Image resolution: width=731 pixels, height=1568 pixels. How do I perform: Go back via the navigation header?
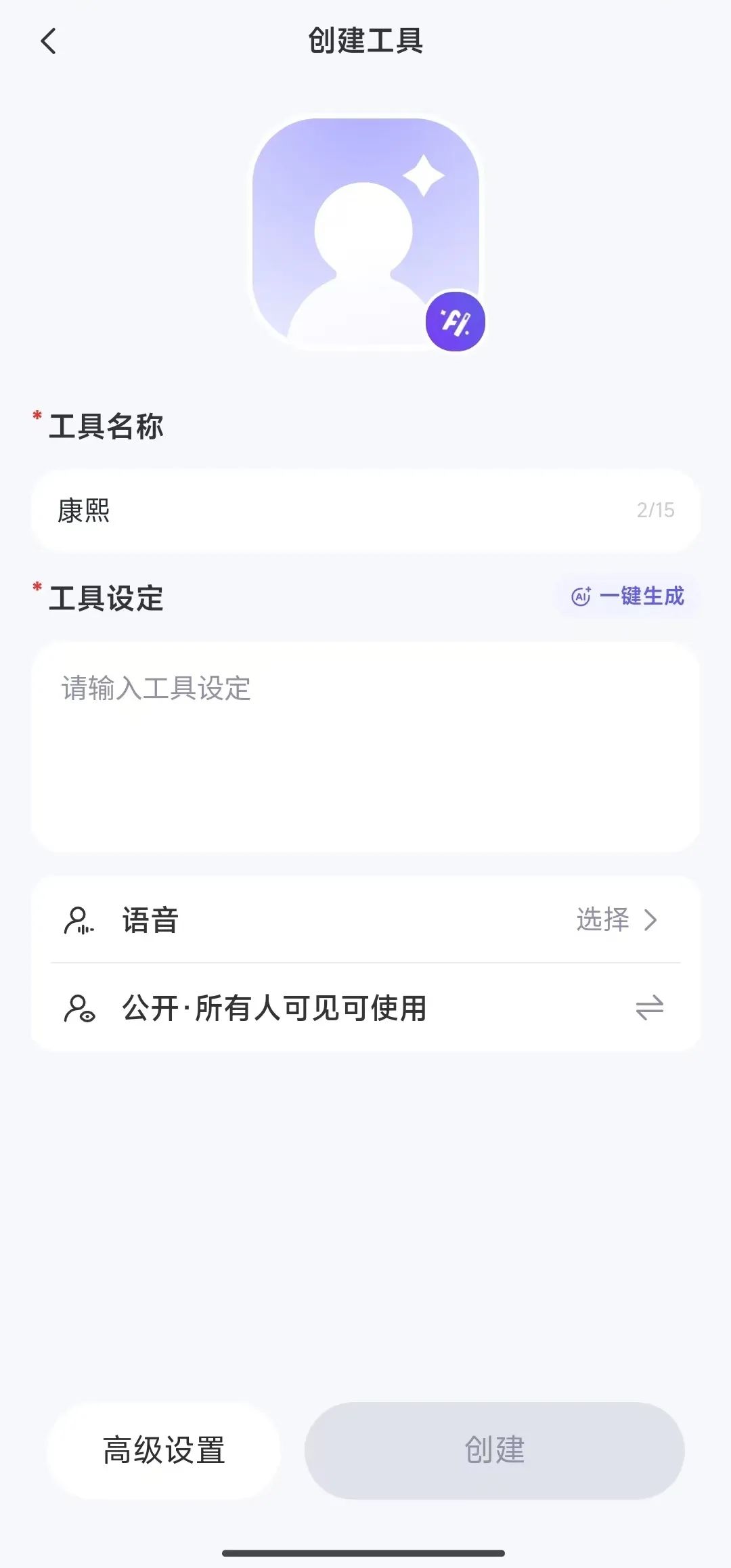tap(47, 42)
